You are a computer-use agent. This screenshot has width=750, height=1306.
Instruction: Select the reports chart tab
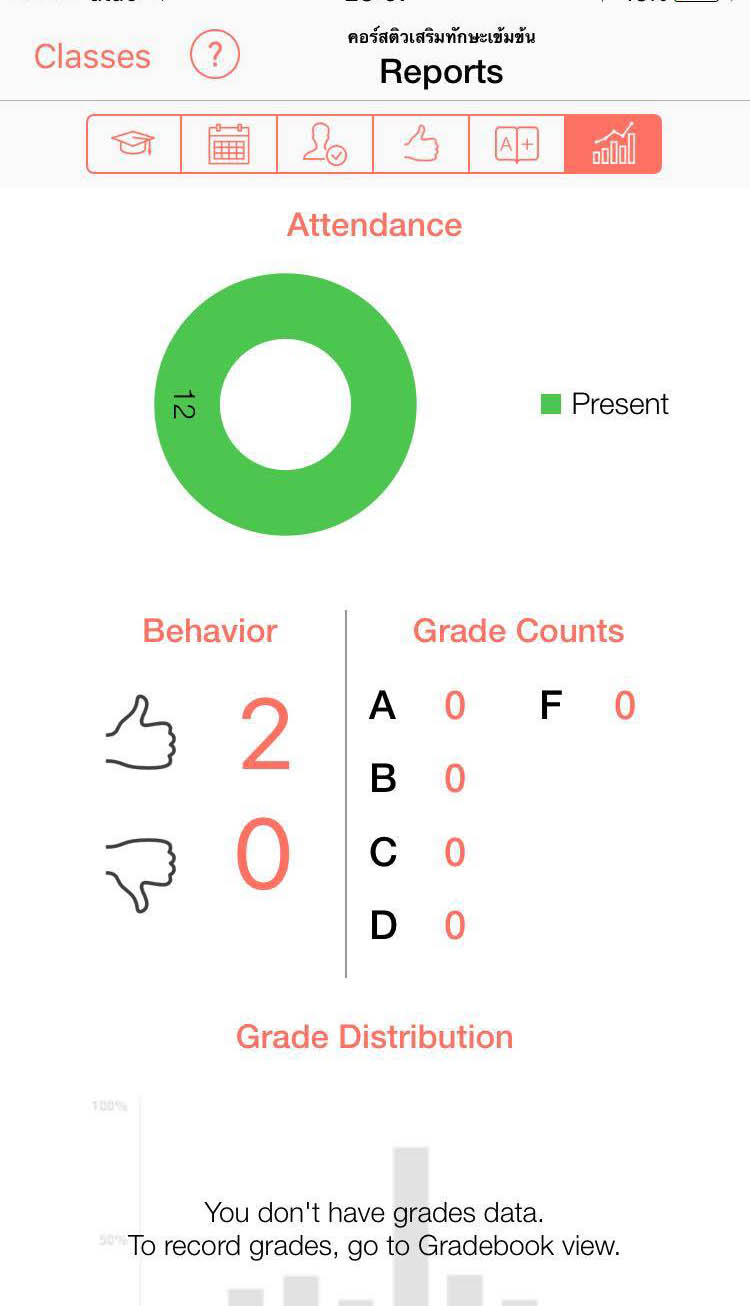[613, 144]
